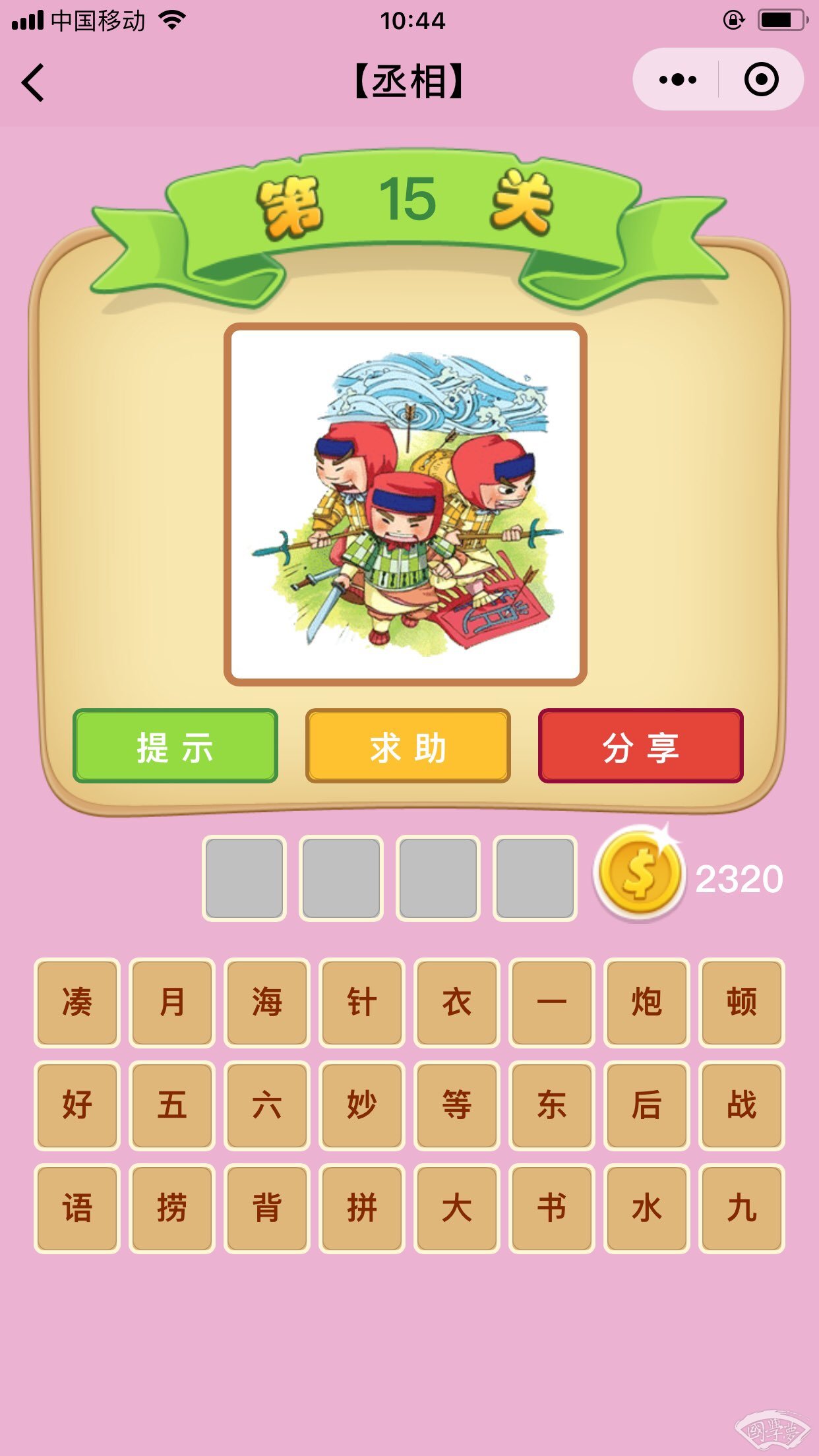Tap the green 提示 hint button

pos(175,746)
